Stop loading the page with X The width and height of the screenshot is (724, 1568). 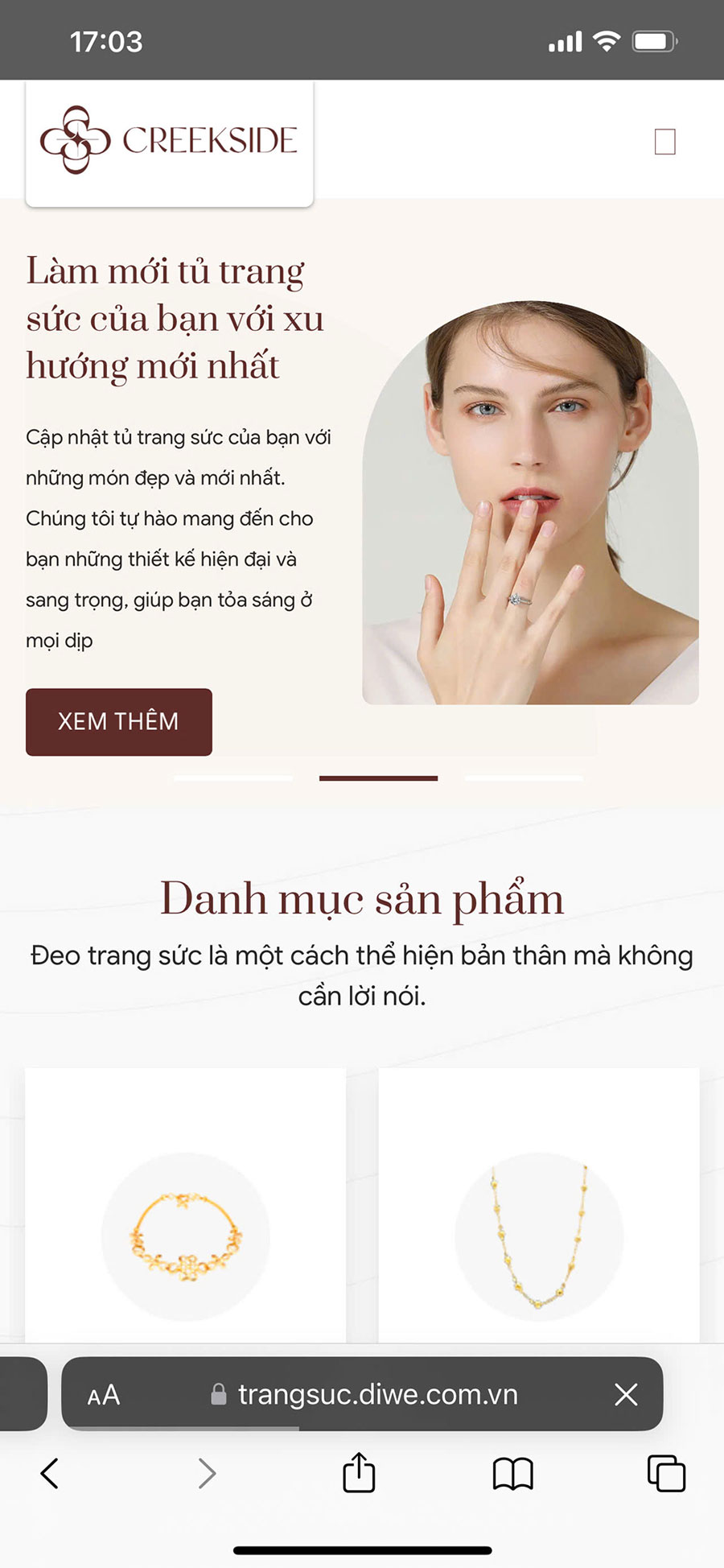[x=626, y=1394]
